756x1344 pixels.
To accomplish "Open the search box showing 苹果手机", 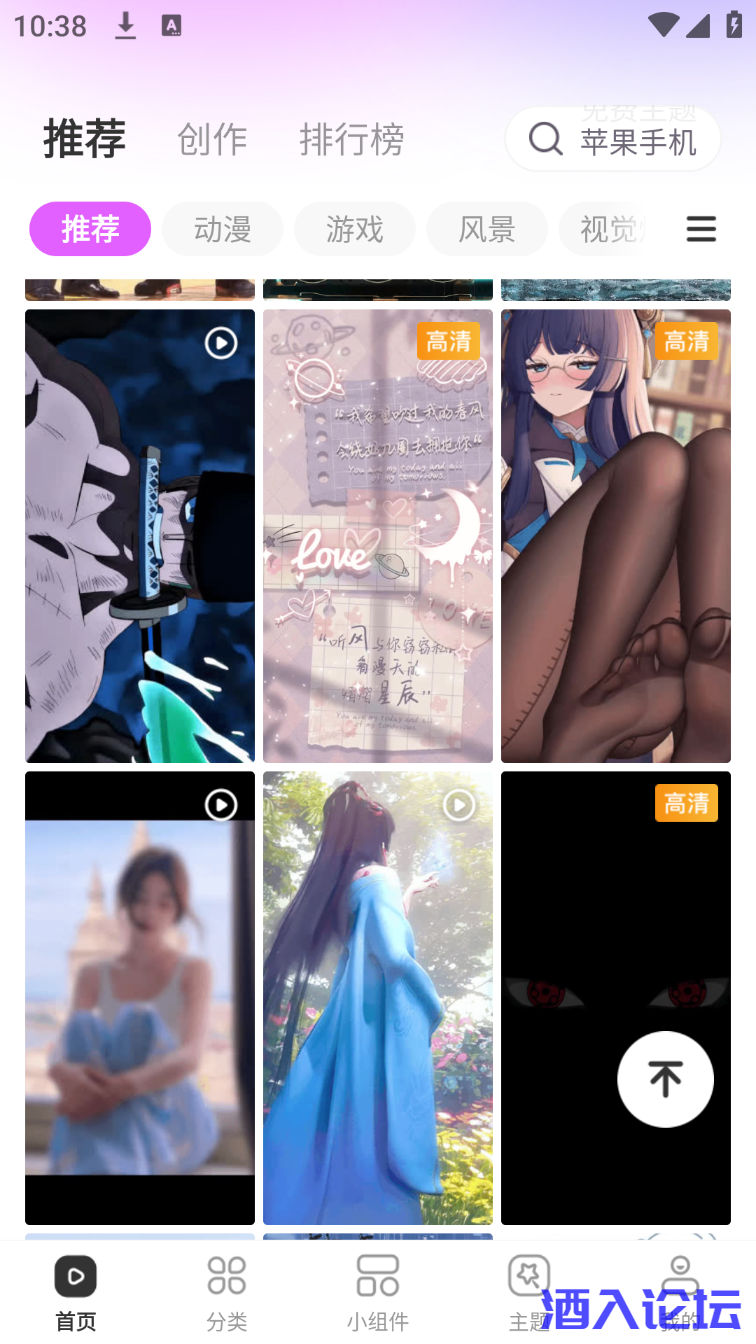I will pyautogui.click(x=612, y=140).
